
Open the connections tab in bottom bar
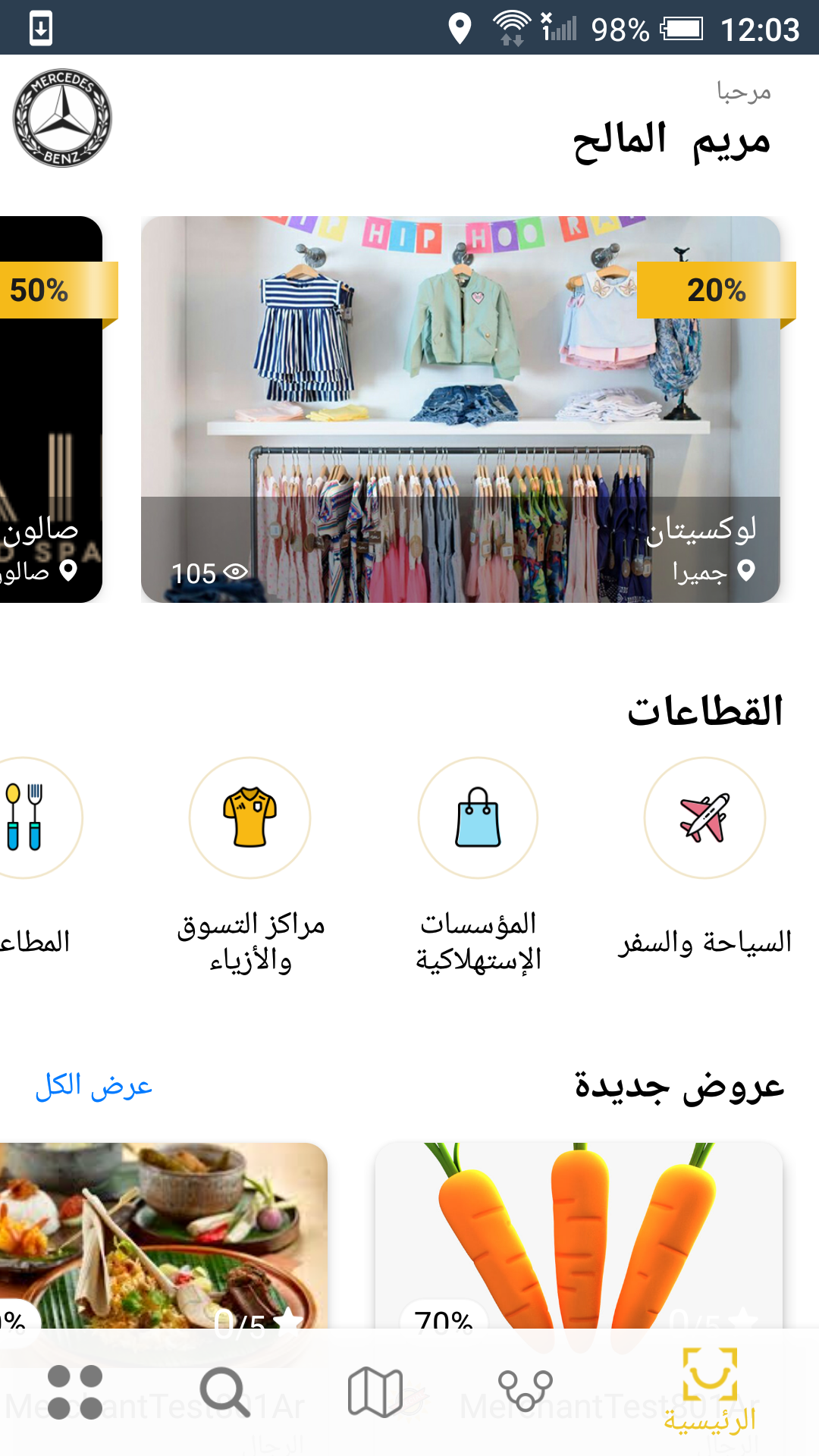coord(525,1392)
